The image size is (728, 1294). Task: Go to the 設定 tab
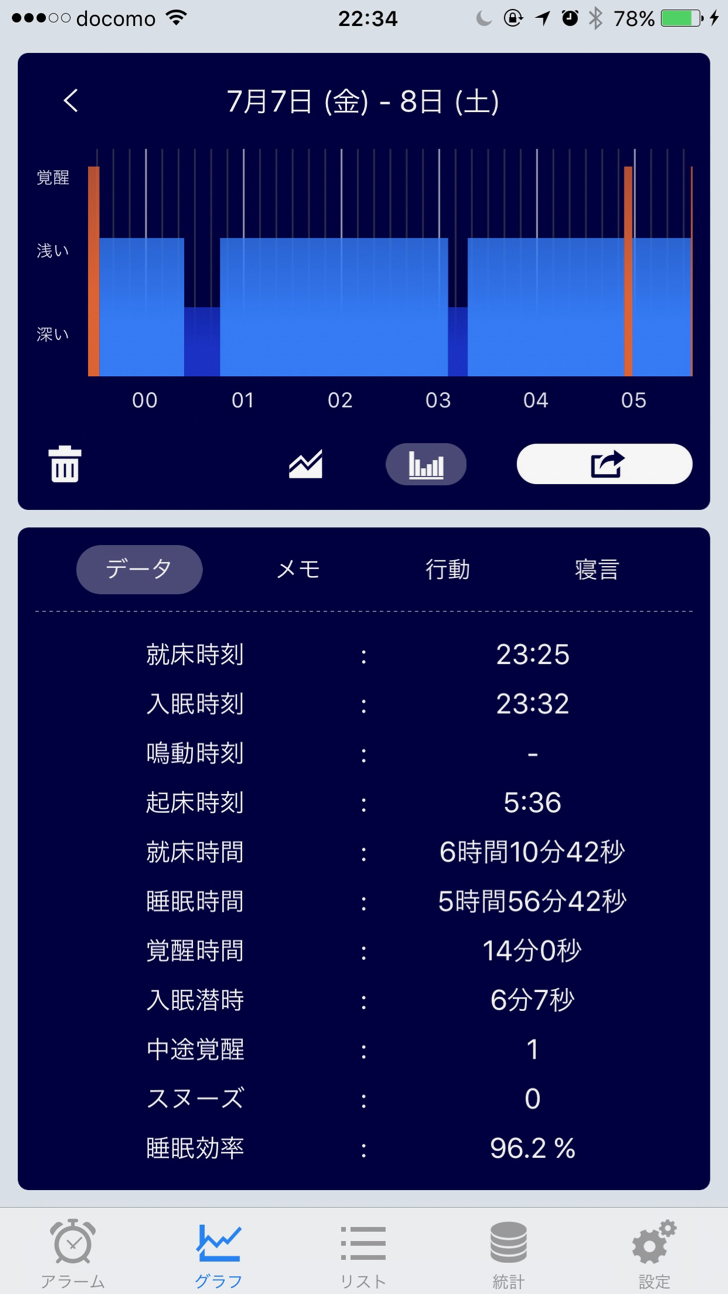(x=654, y=1254)
